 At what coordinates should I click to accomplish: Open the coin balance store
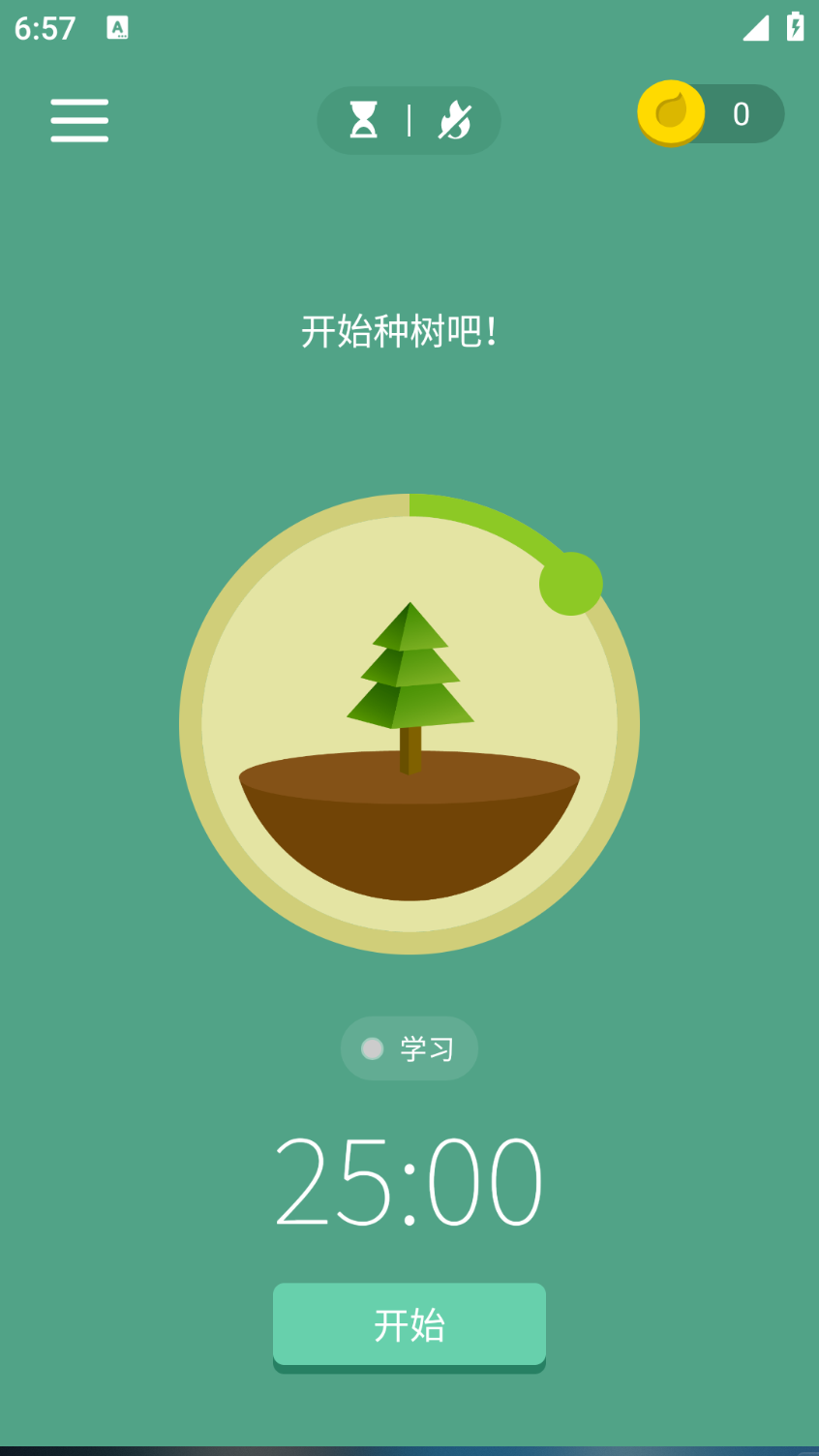(x=711, y=114)
